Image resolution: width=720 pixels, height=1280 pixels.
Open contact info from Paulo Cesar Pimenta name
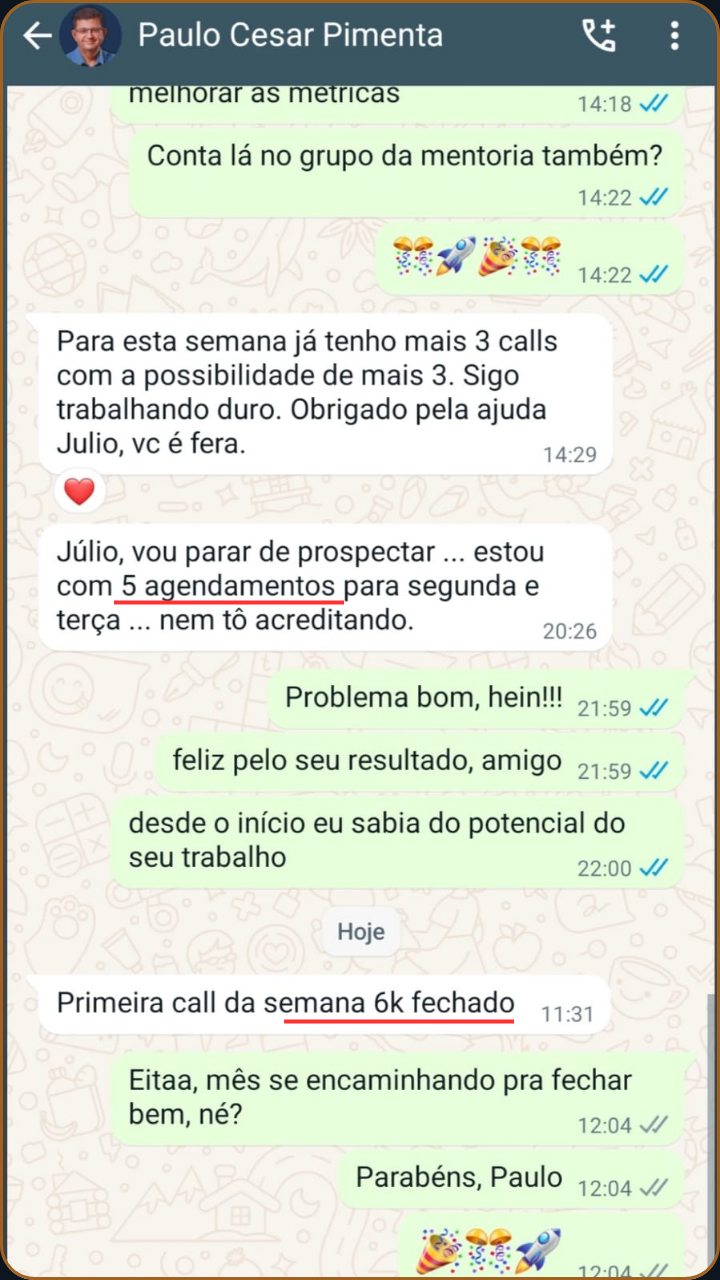click(290, 34)
